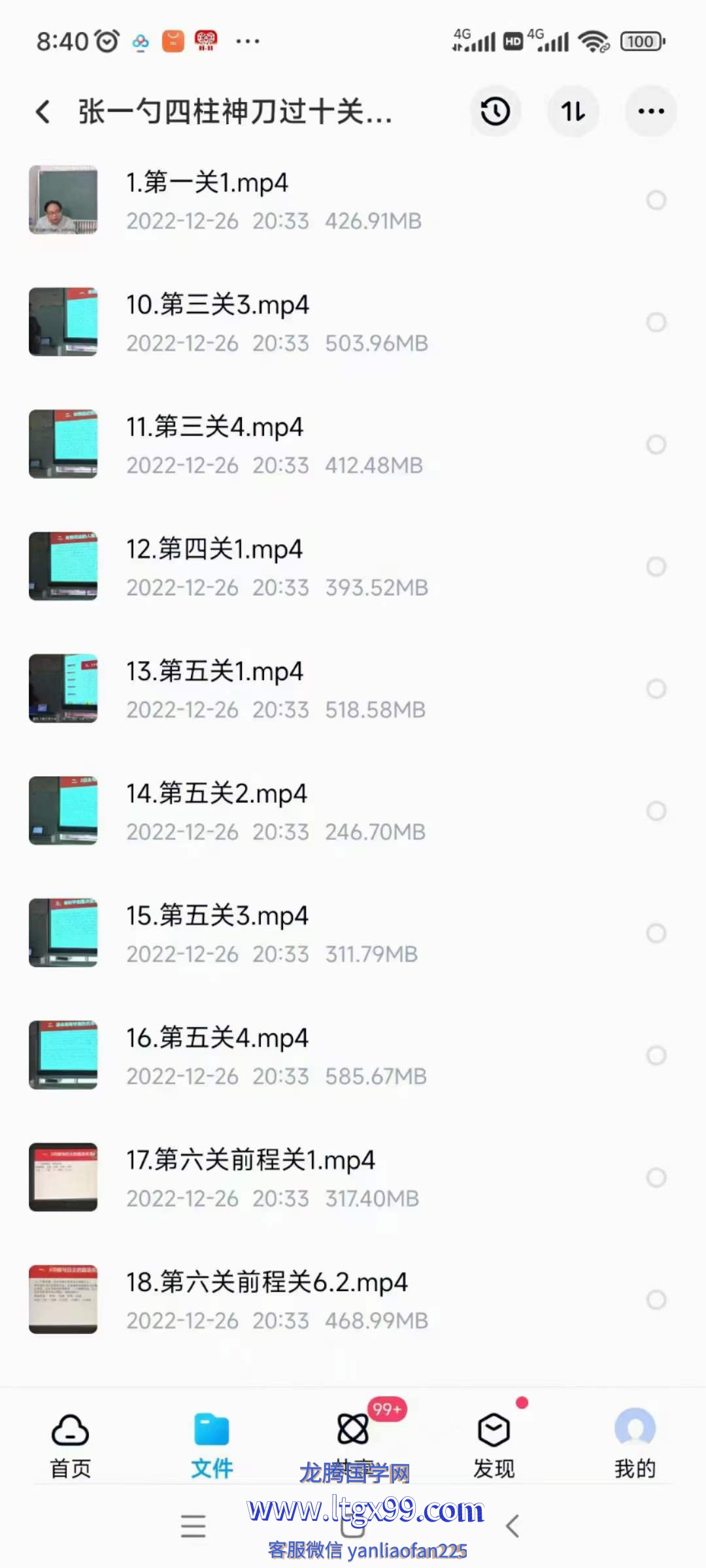Tick the circle beside 13.第五关1.mp4
Image resolution: width=706 pixels, height=1568 pixels.
656,689
